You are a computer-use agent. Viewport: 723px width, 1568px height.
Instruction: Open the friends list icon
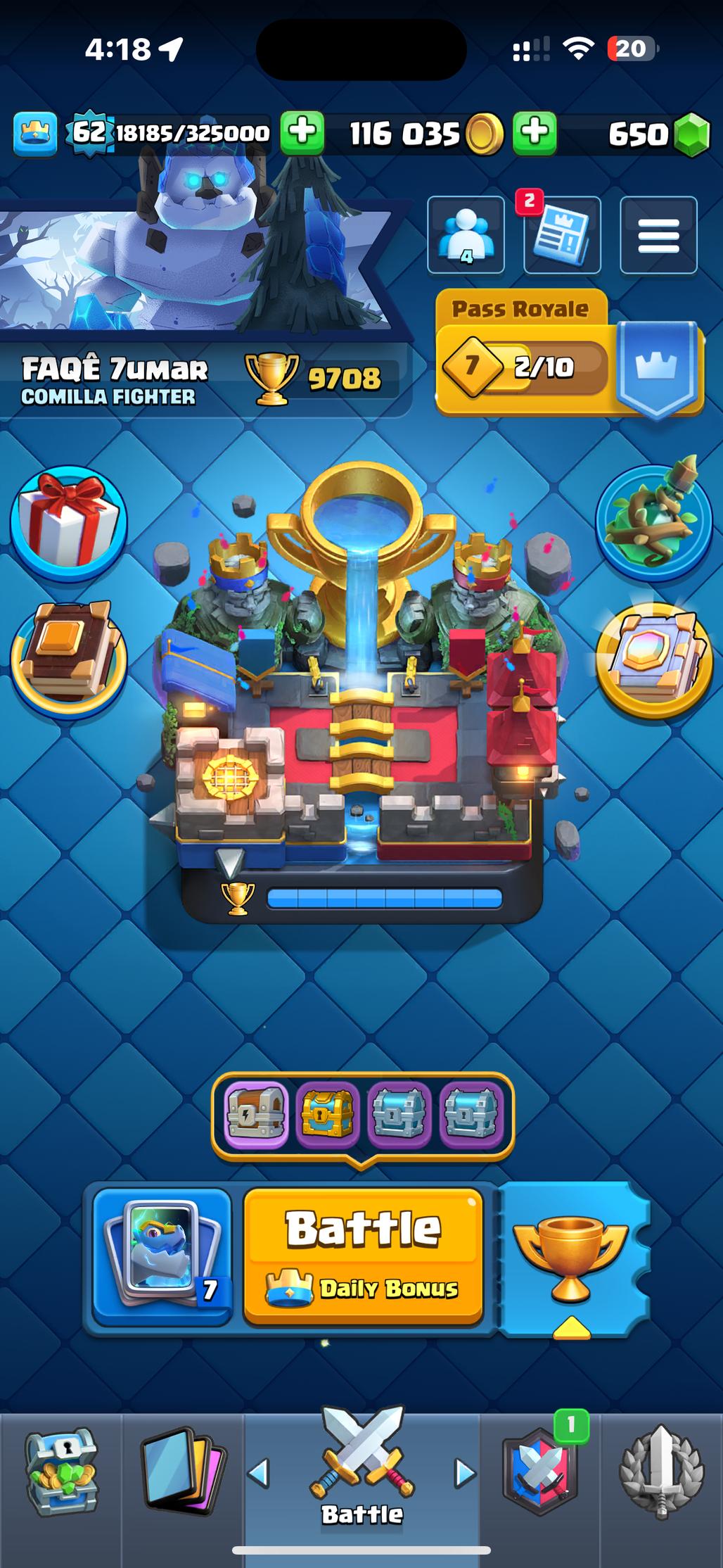466,235
